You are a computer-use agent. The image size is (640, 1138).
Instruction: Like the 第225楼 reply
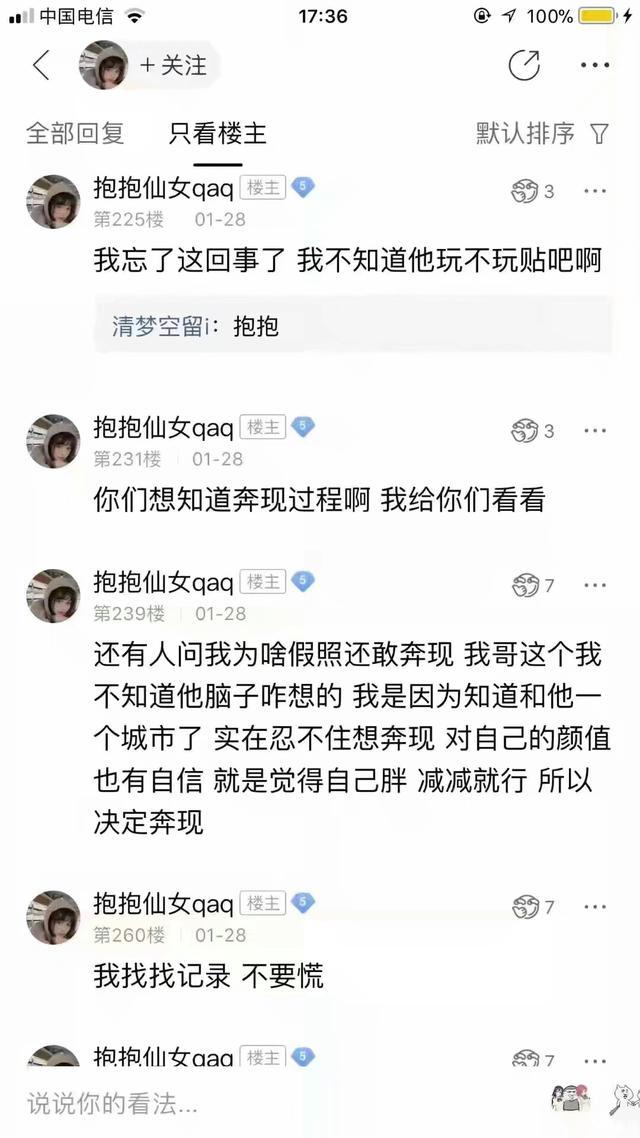coord(532,191)
